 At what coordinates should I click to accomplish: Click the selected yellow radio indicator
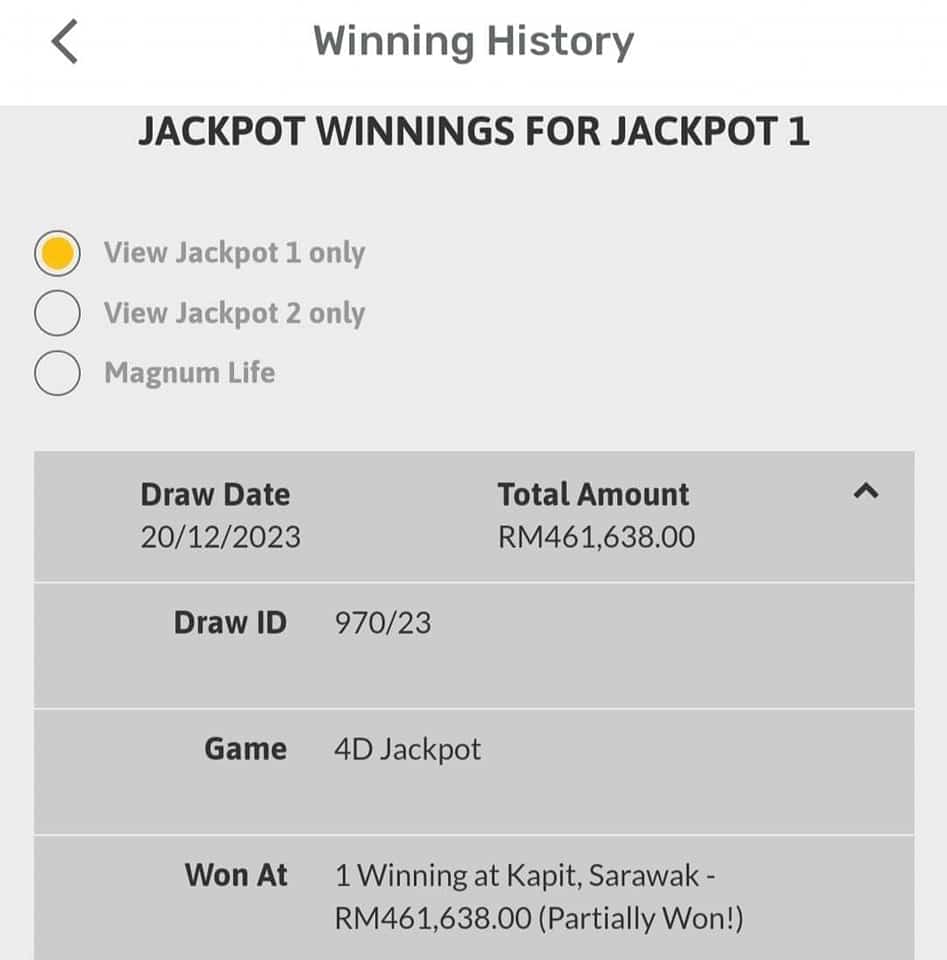(57, 252)
